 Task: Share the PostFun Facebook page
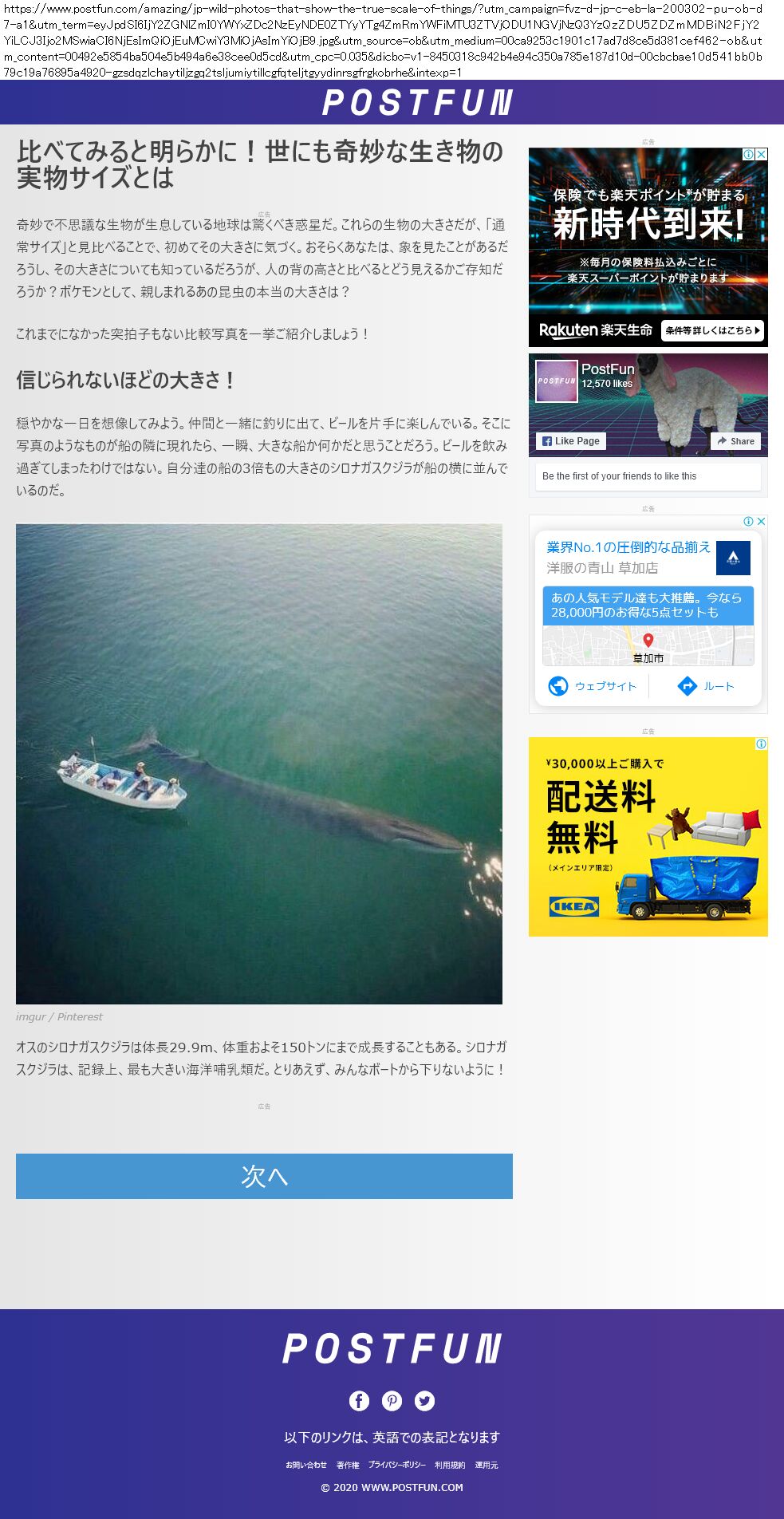point(735,441)
